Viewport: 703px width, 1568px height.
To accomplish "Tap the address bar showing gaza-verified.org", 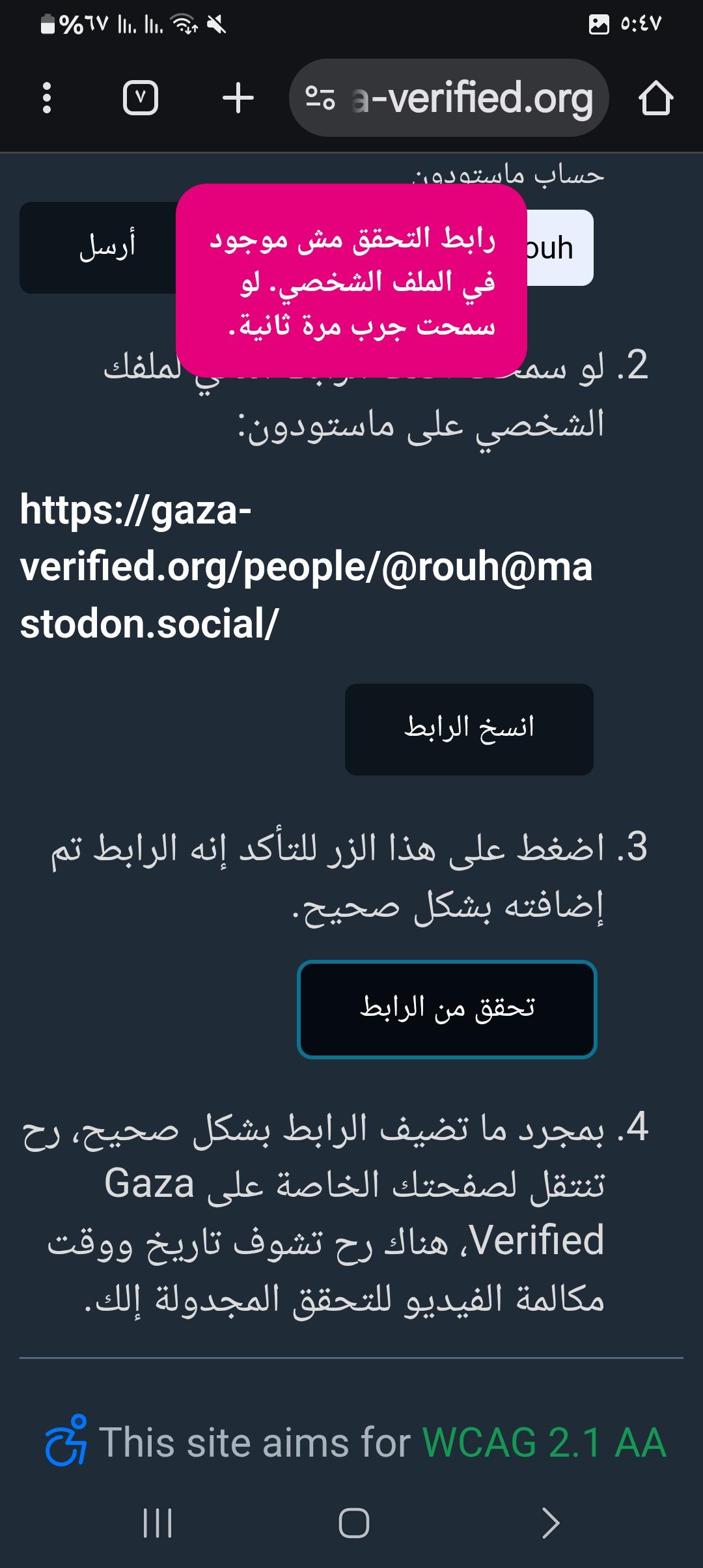I will (x=449, y=98).
